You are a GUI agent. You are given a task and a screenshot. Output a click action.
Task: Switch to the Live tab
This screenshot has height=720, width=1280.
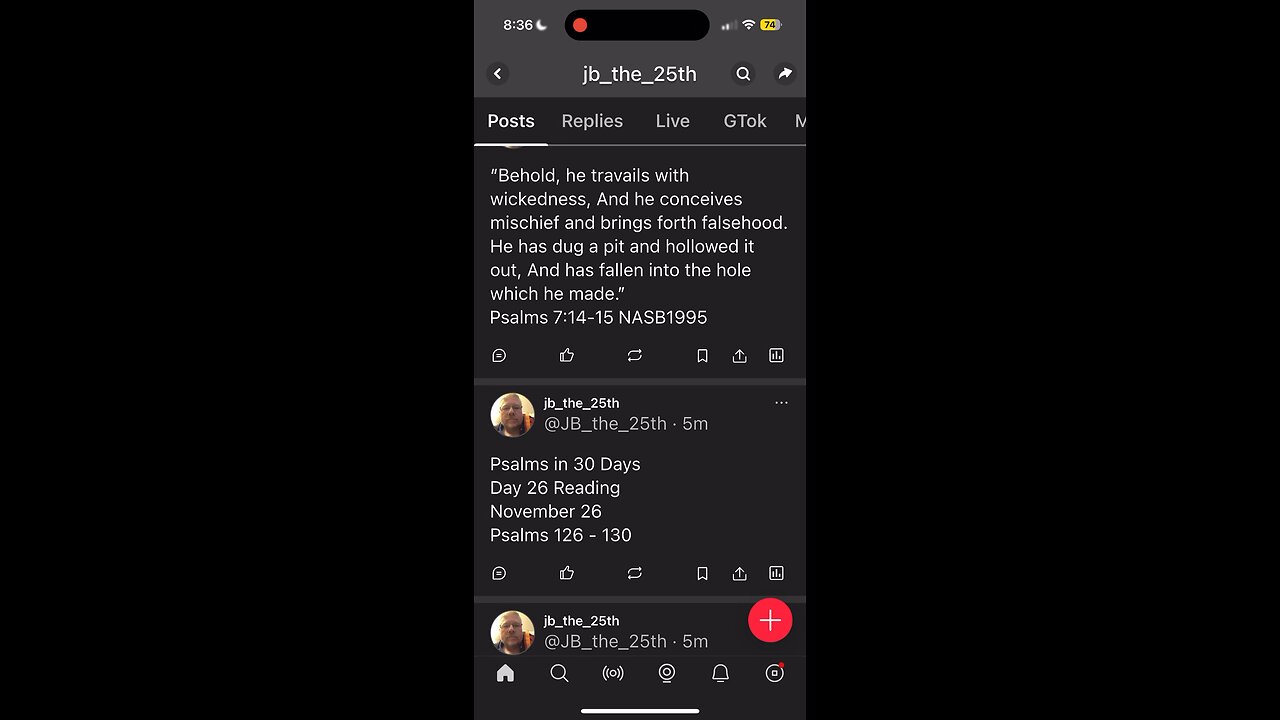tap(672, 121)
